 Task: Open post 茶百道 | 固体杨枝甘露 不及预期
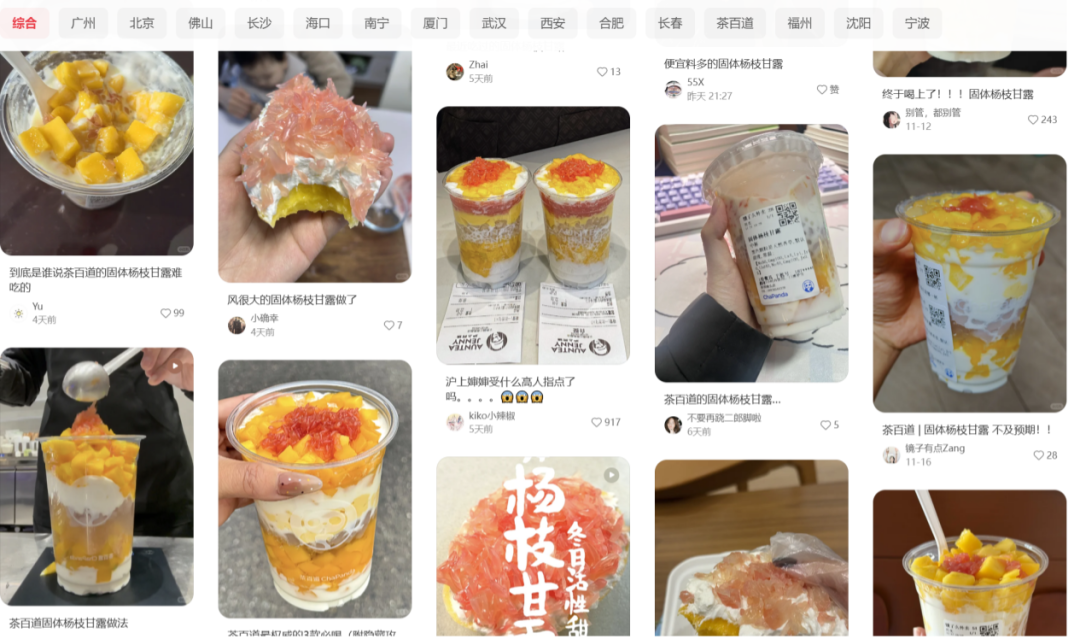[966, 429]
